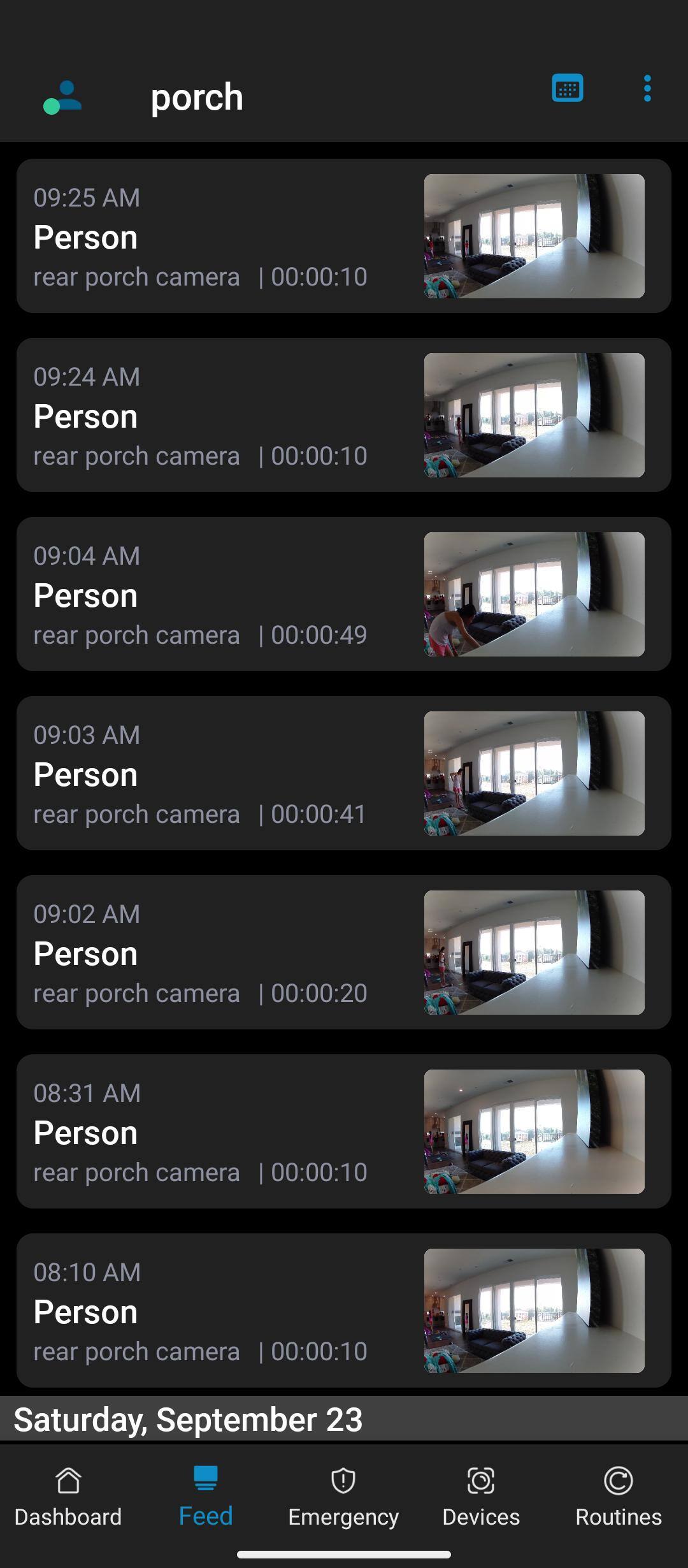View the 08:31 AM Person event
The height and width of the screenshot is (1568, 688).
(344, 1131)
